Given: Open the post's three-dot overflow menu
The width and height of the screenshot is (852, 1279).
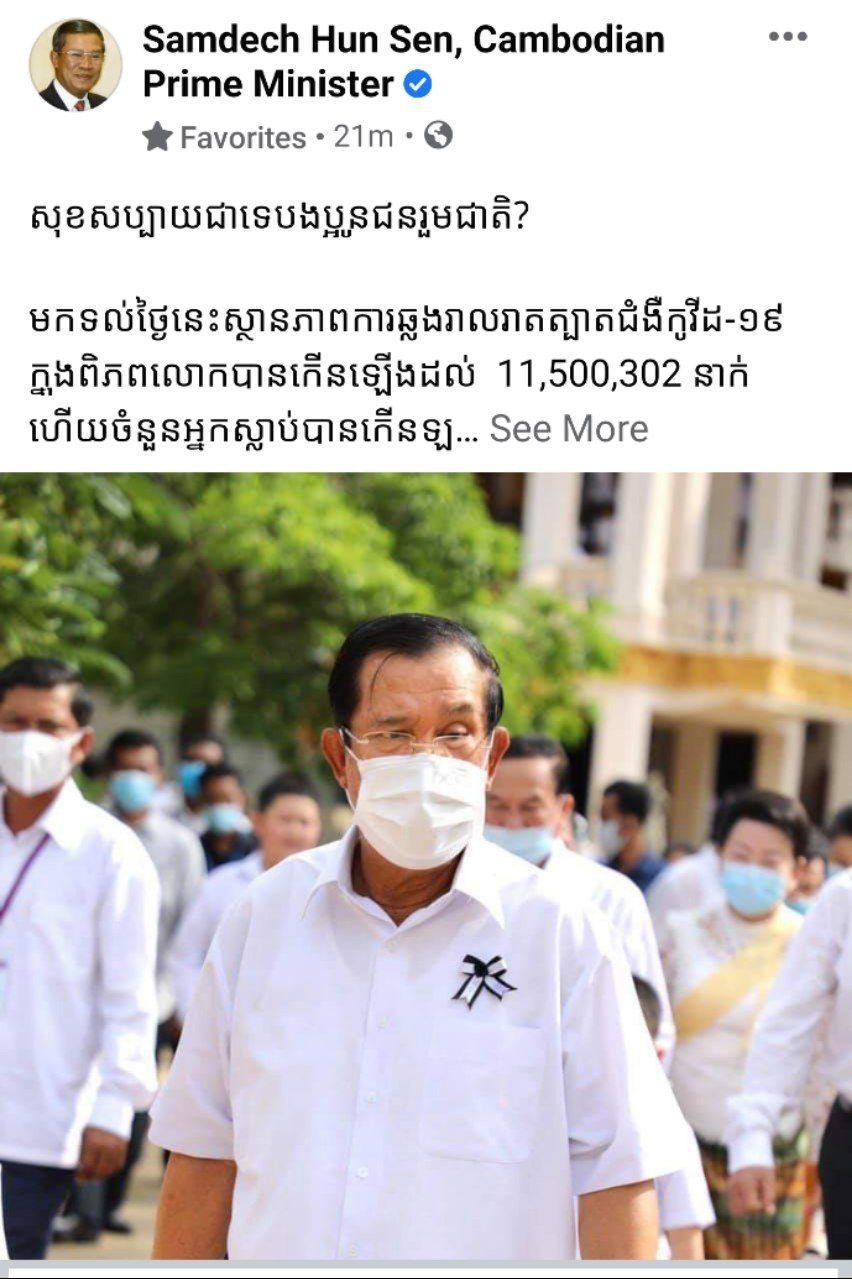Looking at the screenshot, I should 787,37.
